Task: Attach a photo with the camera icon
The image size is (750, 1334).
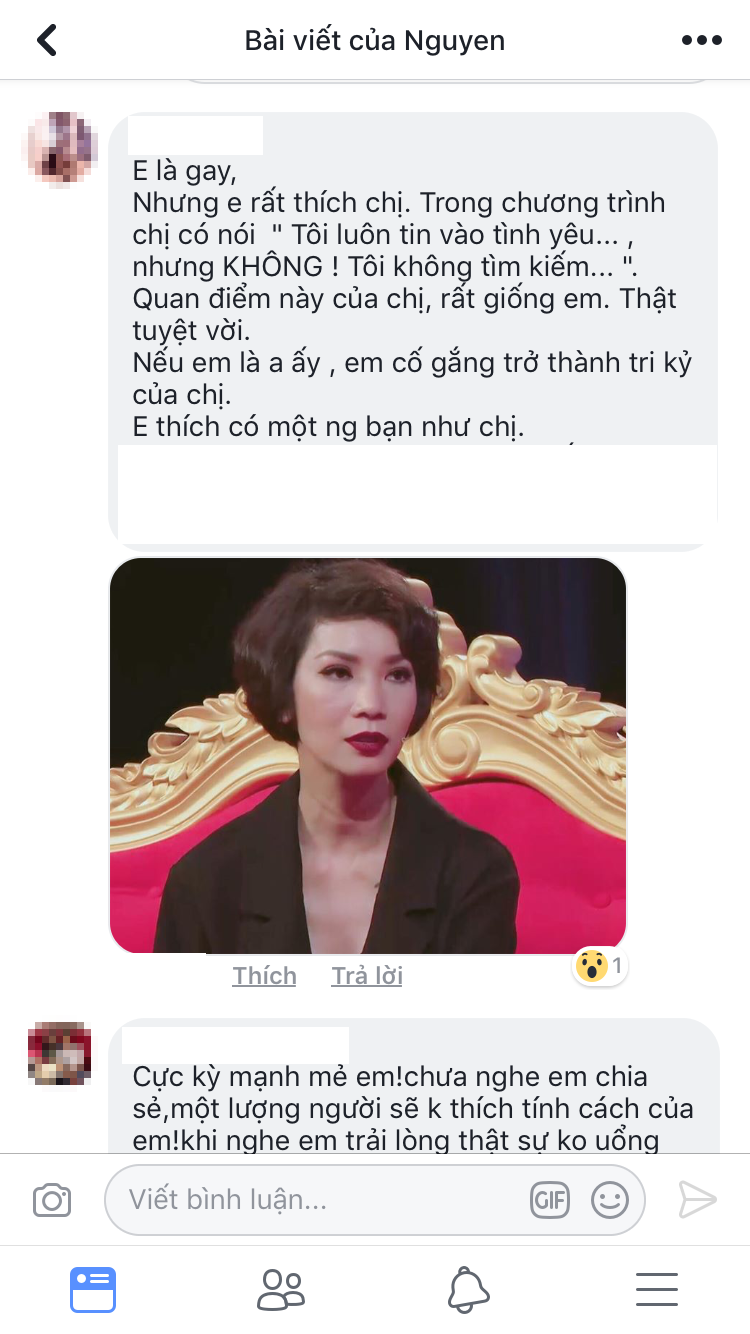Action: click(x=52, y=1199)
